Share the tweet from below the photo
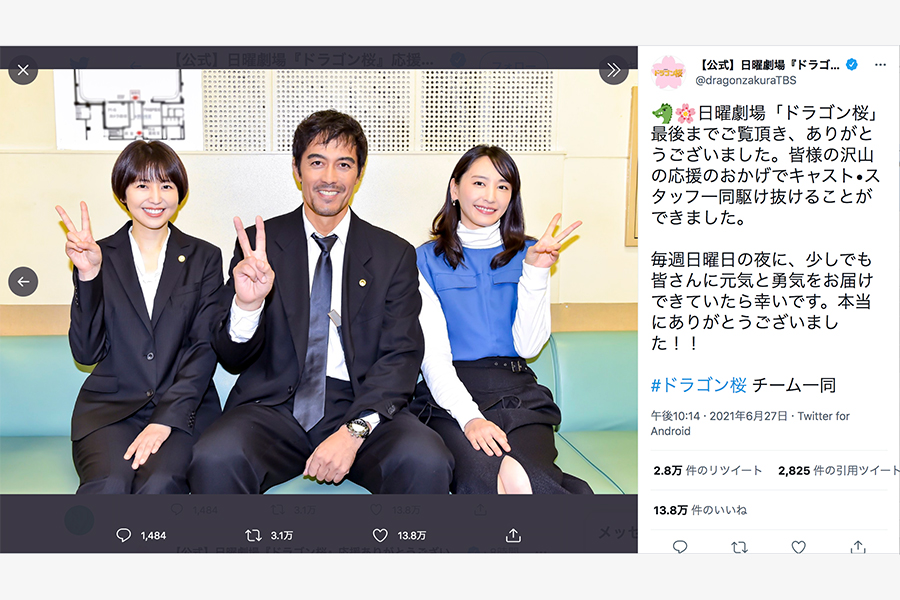Image resolution: width=900 pixels, height=600 pixels. click(x=513, y=535)
